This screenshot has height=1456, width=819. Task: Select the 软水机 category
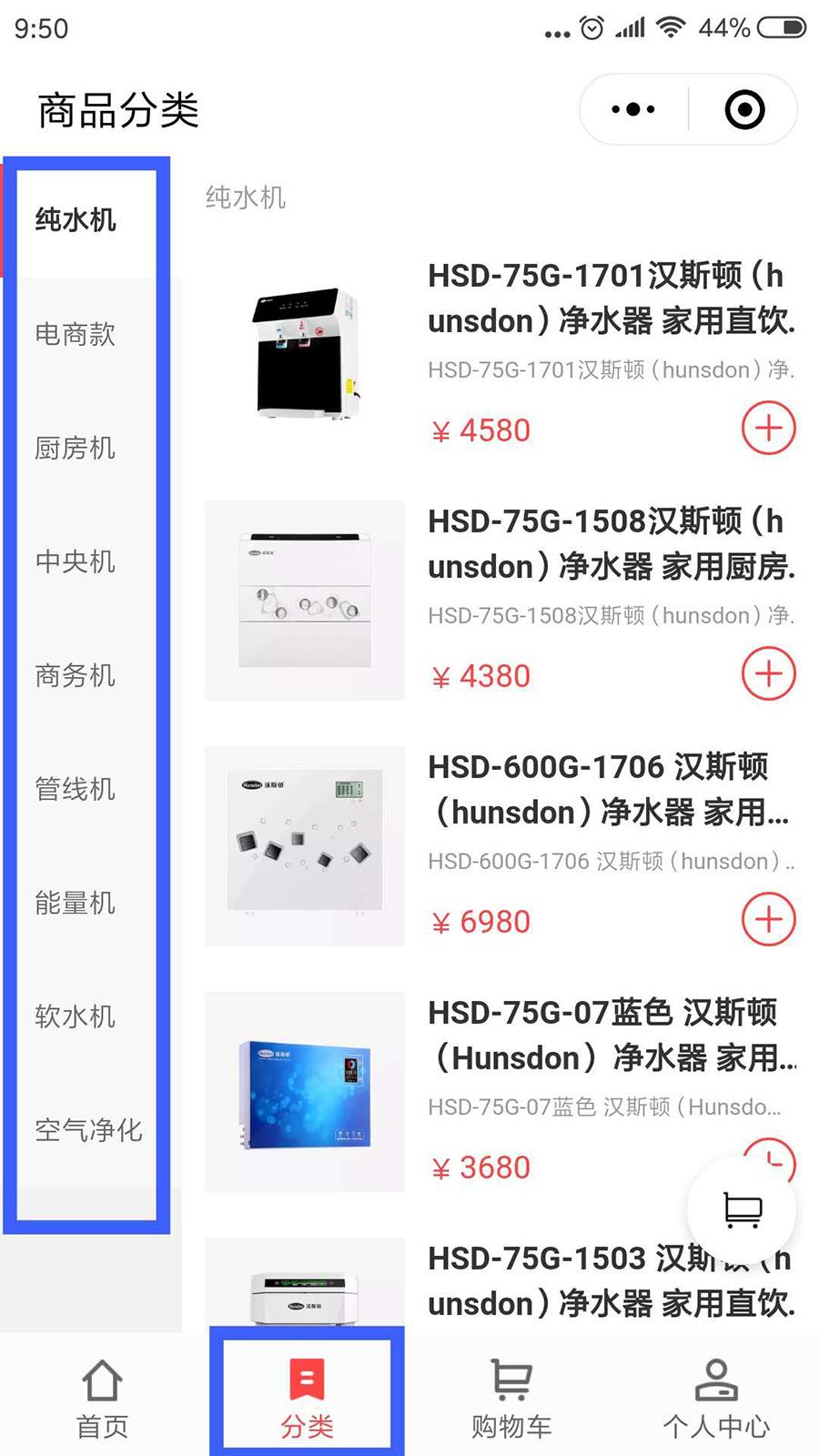(x=76, y=1016)
